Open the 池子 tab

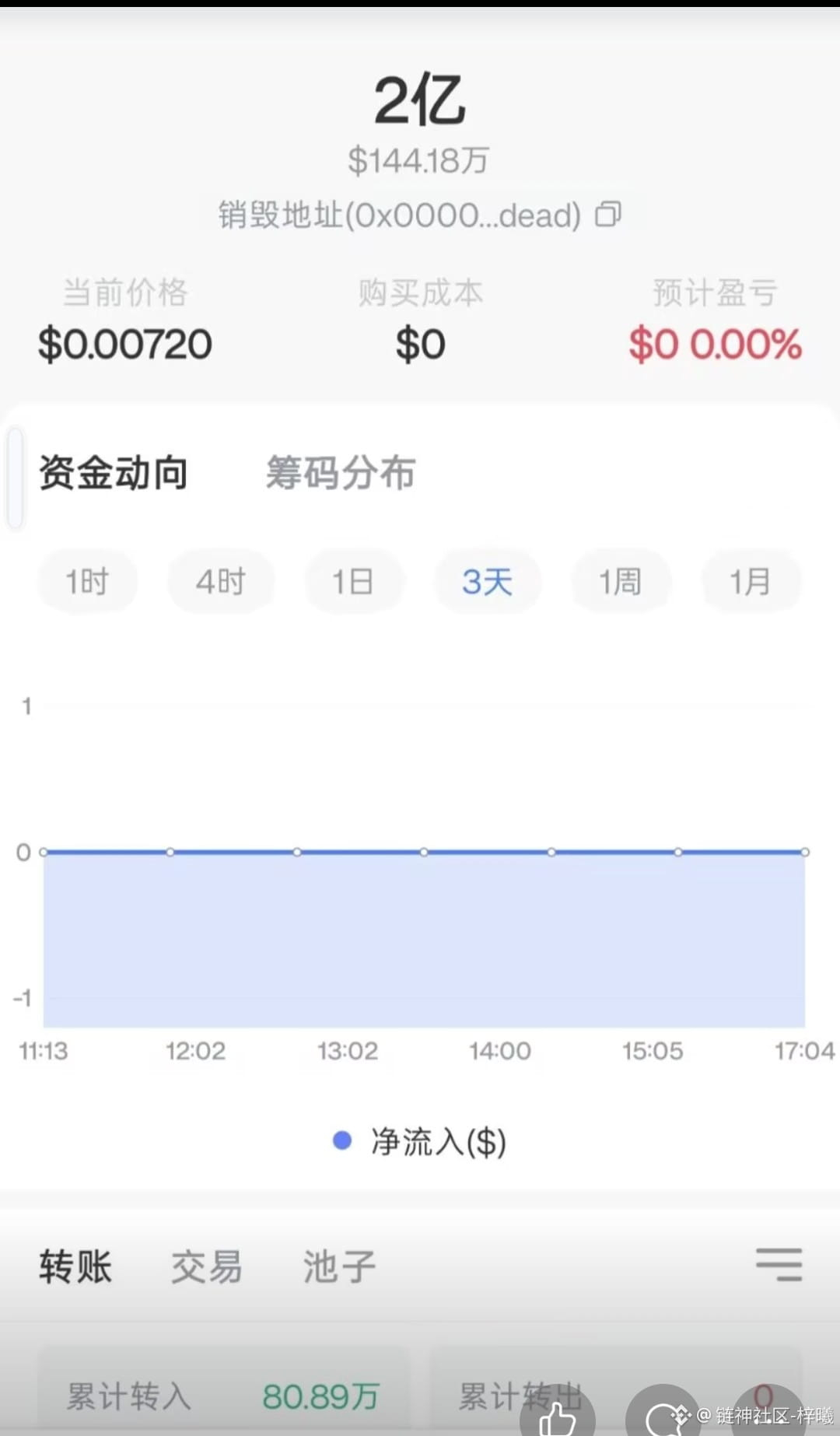(339, 1266)
